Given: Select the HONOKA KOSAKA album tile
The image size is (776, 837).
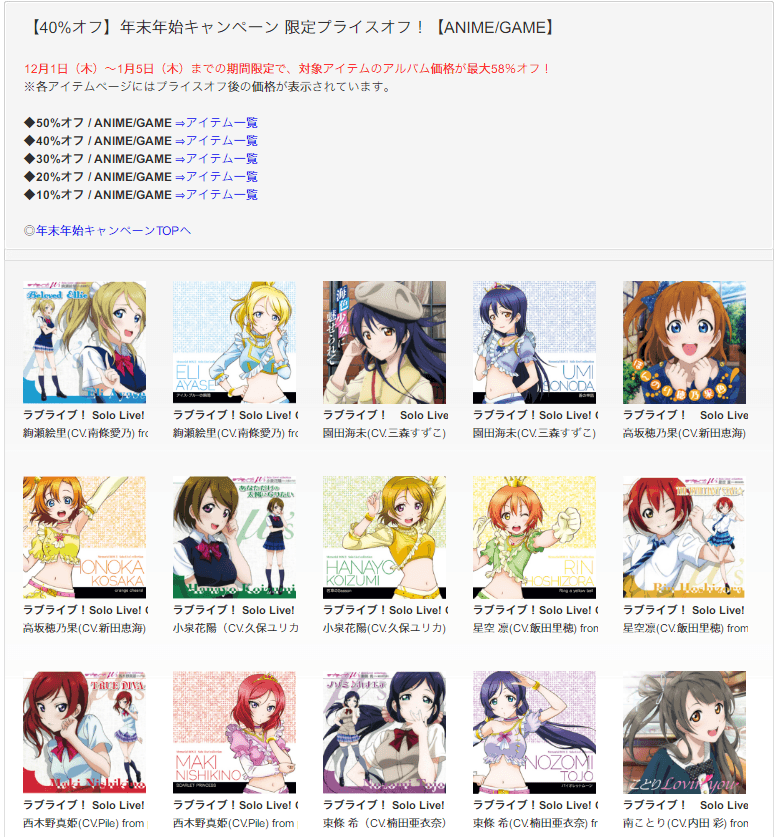Looking at the screenshot, I should [x=84, y=537].
